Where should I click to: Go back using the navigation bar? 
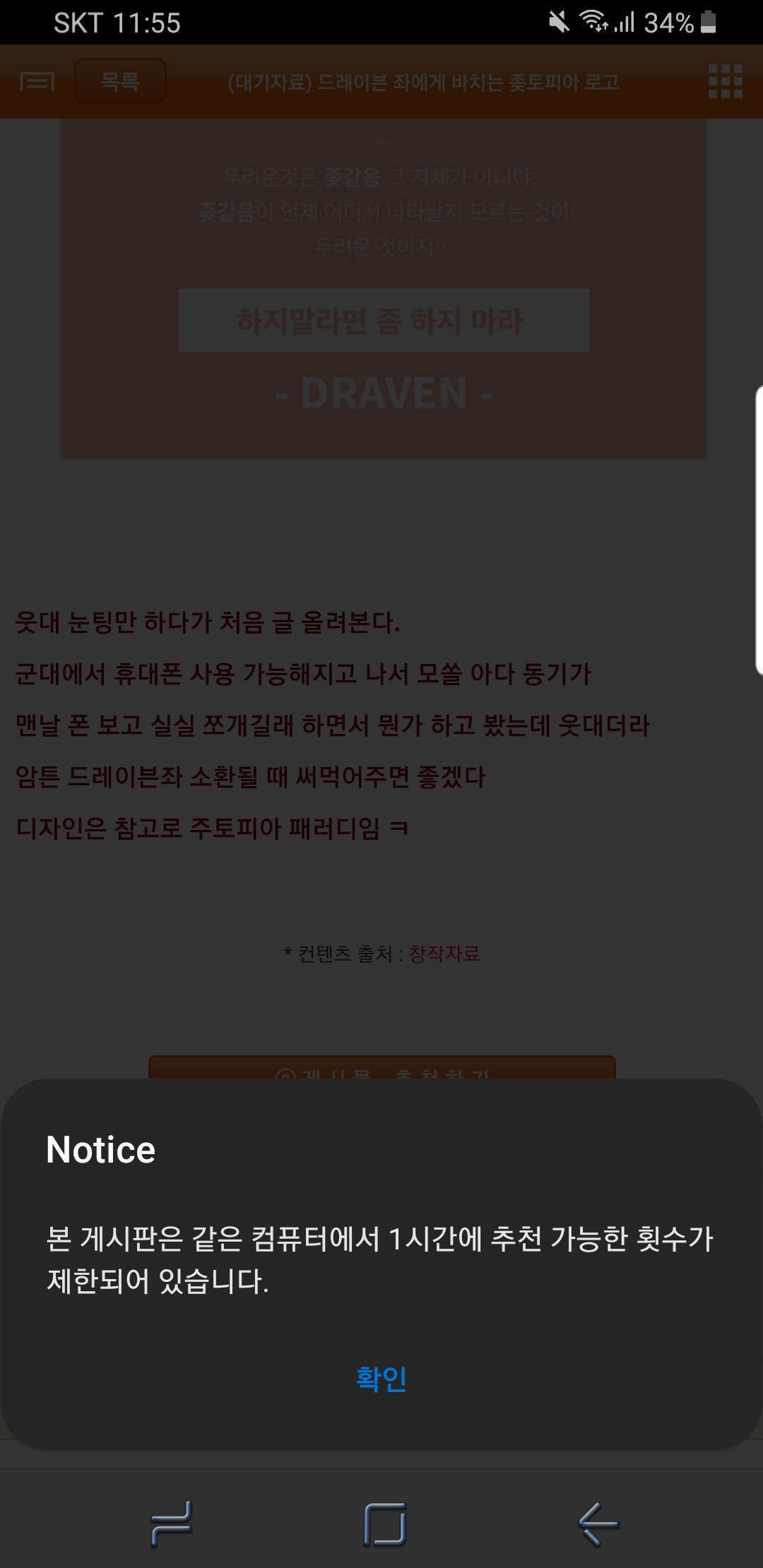(598, 1524)
